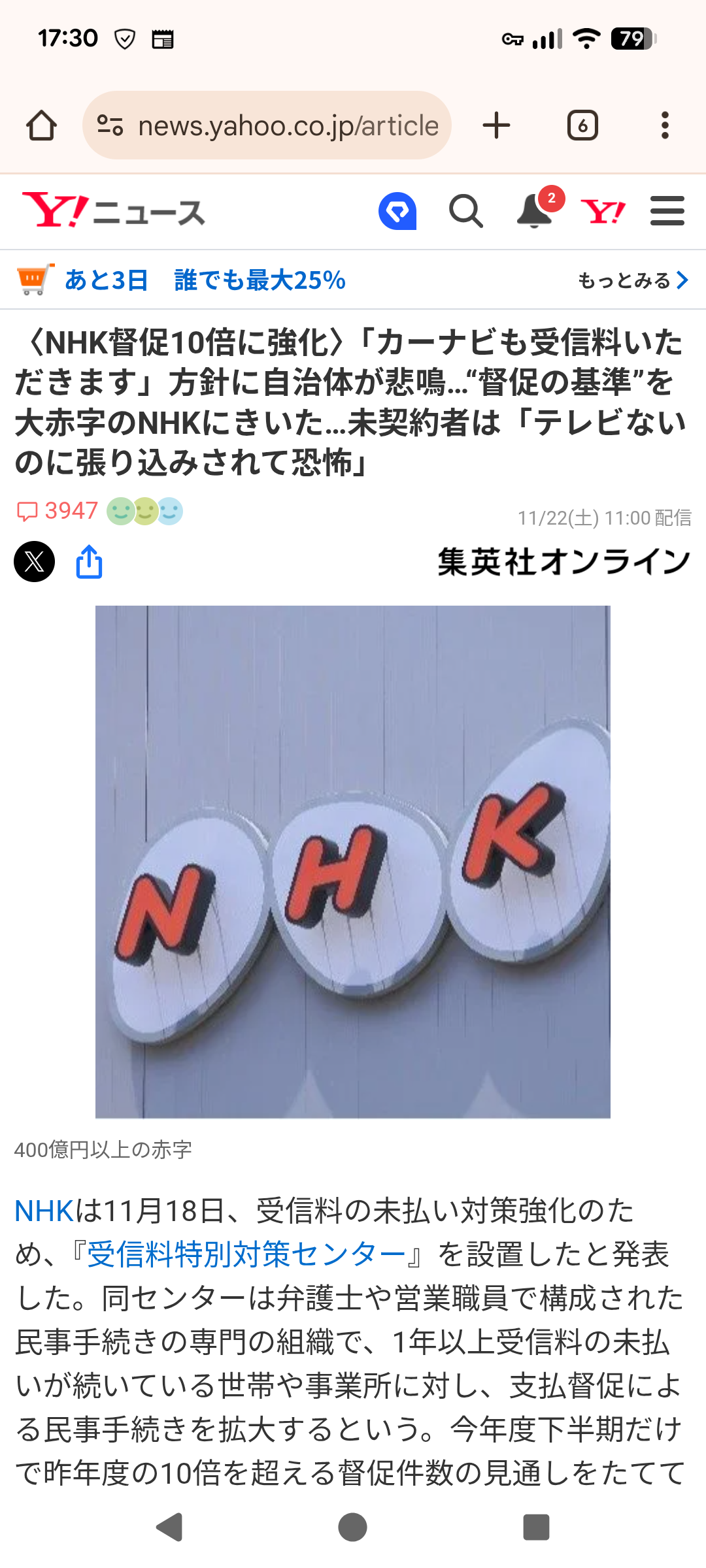Go to Yahoo! ニュース home via logo
The image size is (706, 1568).
coord(113,211)
